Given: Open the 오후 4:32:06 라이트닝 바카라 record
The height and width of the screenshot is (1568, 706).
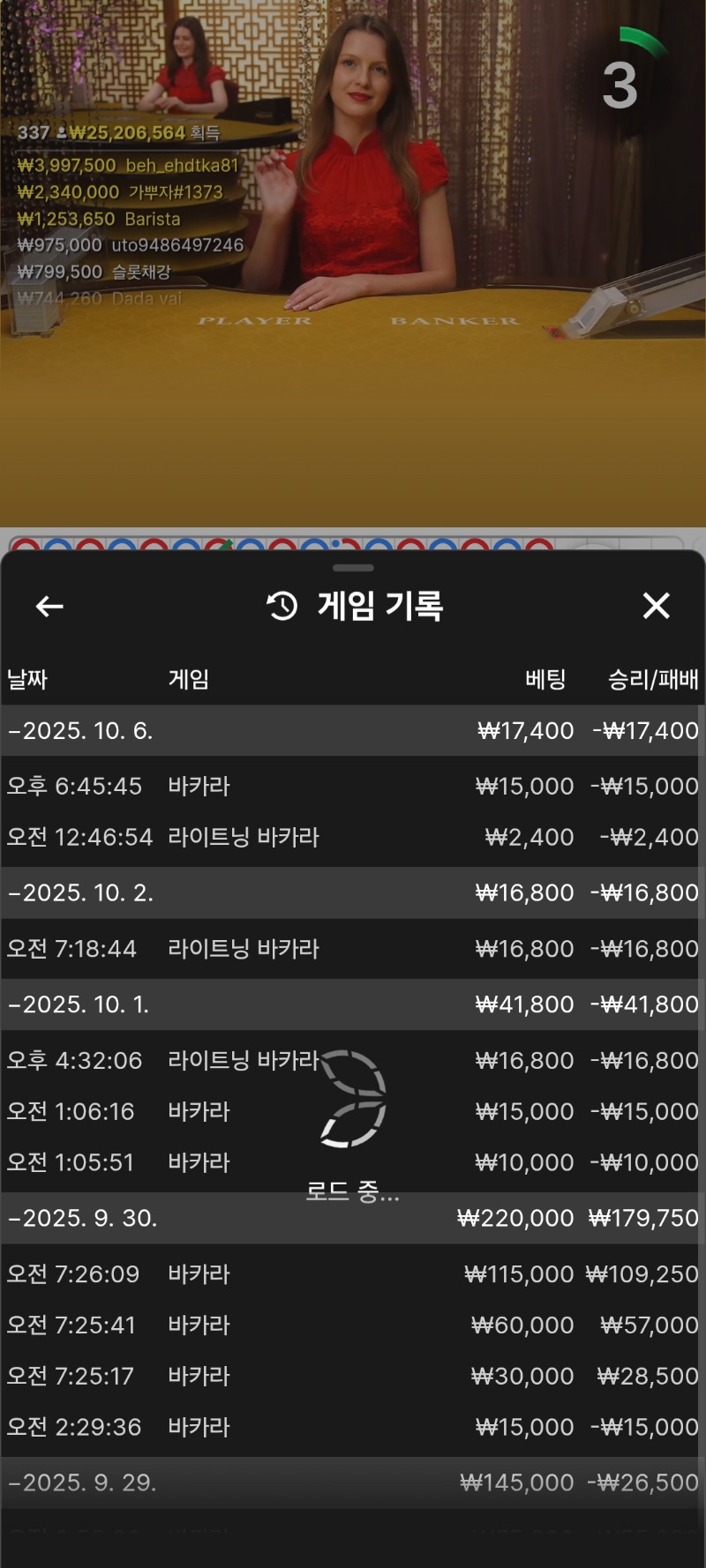Looking at the screenshot, I should tap(353, 1060).
